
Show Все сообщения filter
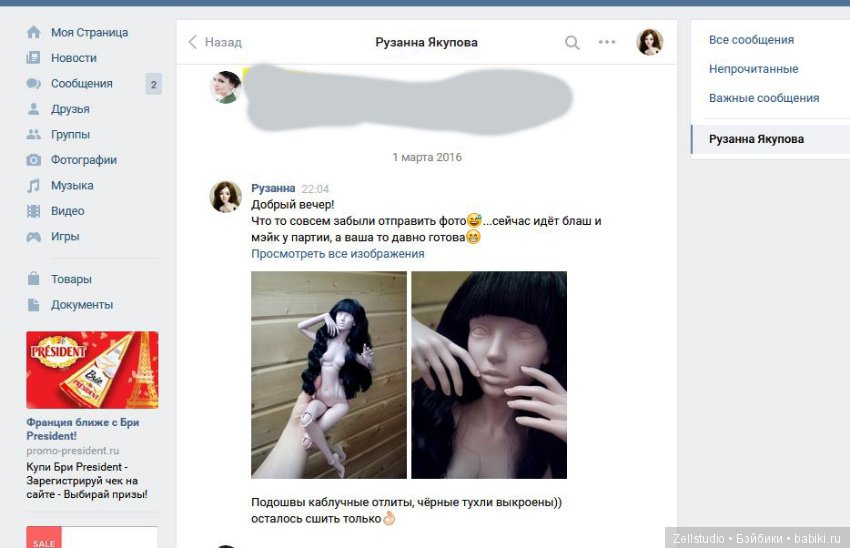[751, 40]
